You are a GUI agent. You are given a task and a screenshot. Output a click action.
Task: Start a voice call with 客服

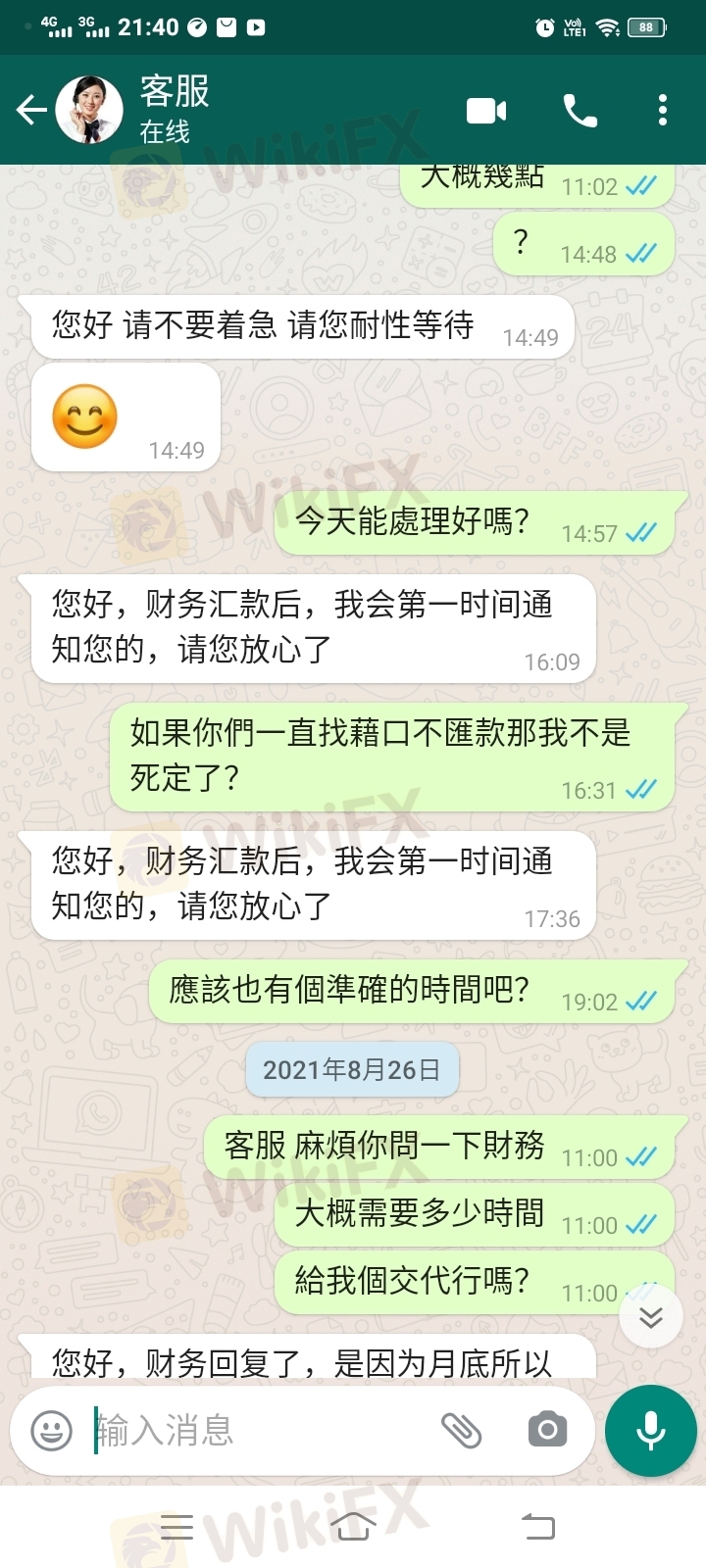tap(580, 111)
